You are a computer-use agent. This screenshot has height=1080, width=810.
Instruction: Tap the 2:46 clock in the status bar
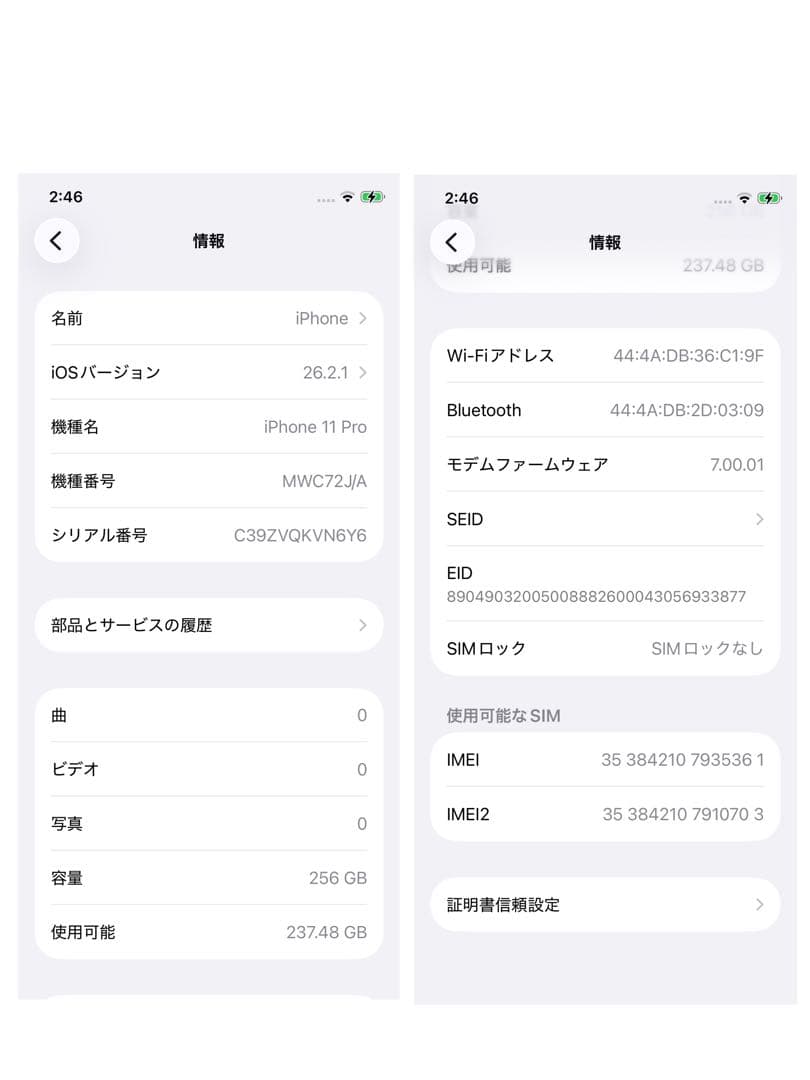tap(65, 196)
